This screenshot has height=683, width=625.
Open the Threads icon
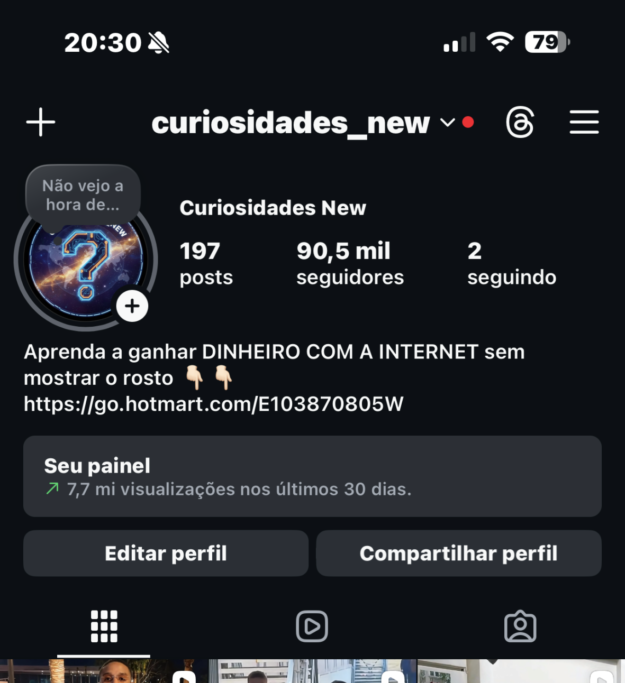[520, 123]
